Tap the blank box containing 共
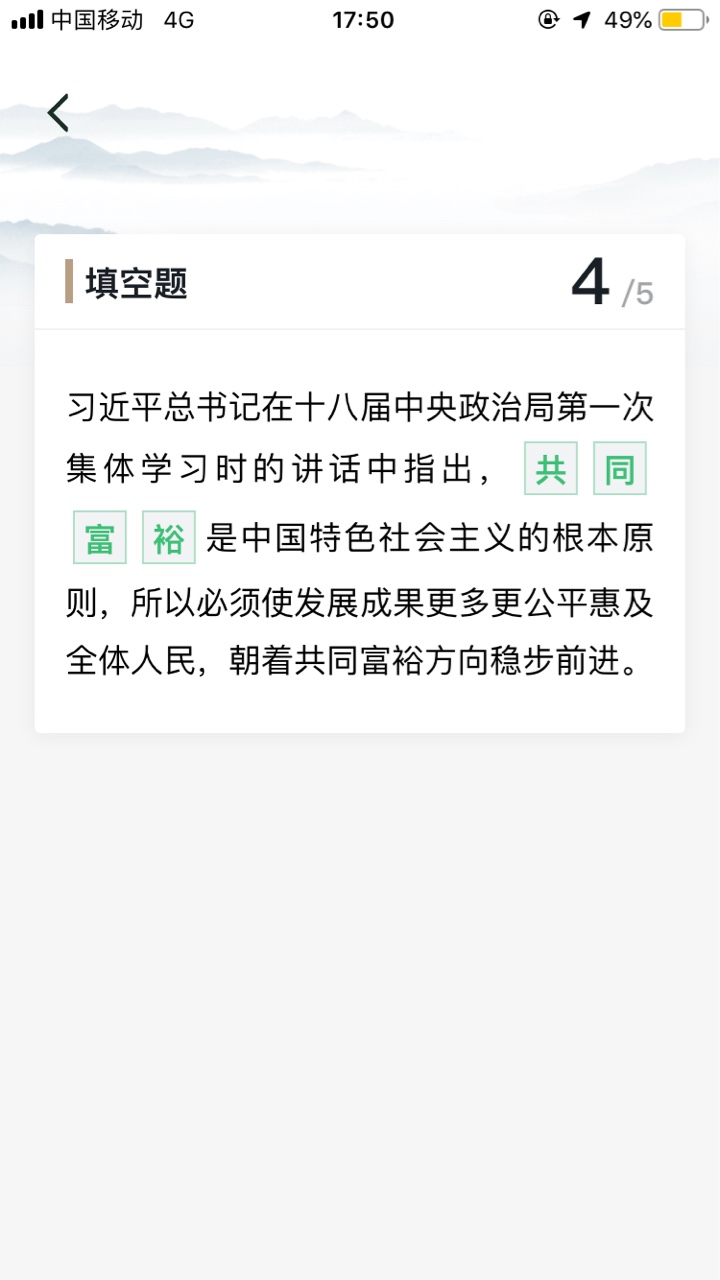This screenshot has width=720, height=1280. click(x=551, y=469)
